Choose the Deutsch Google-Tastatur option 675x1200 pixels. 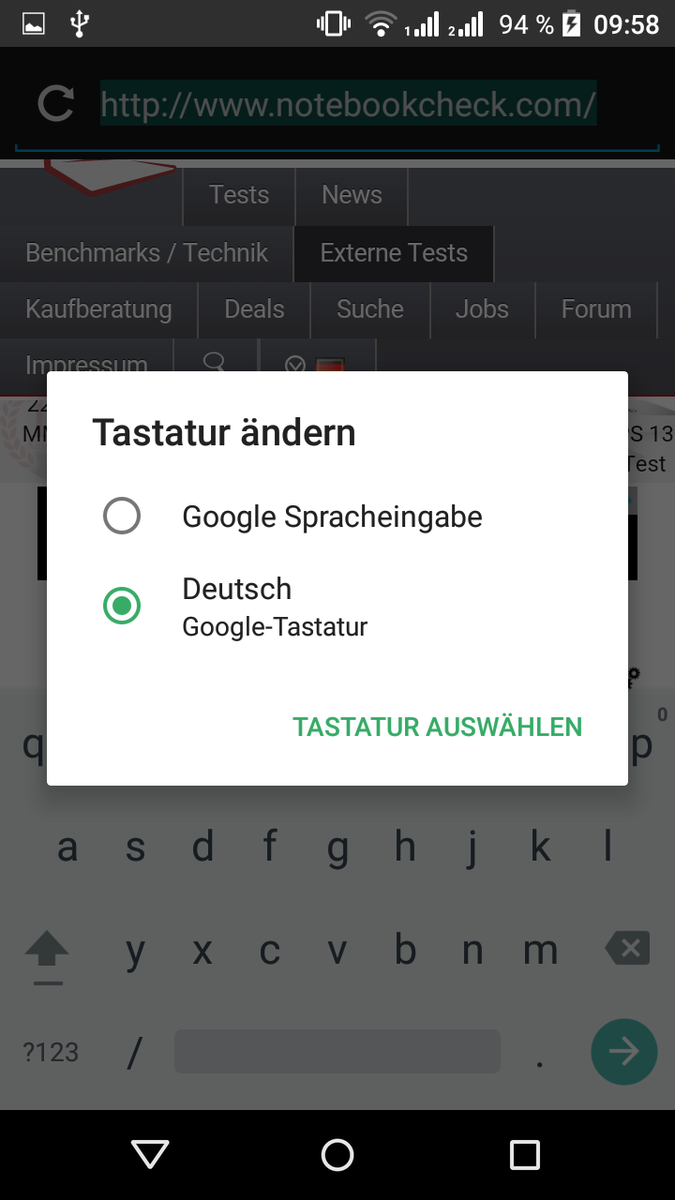tap(122, 605)
